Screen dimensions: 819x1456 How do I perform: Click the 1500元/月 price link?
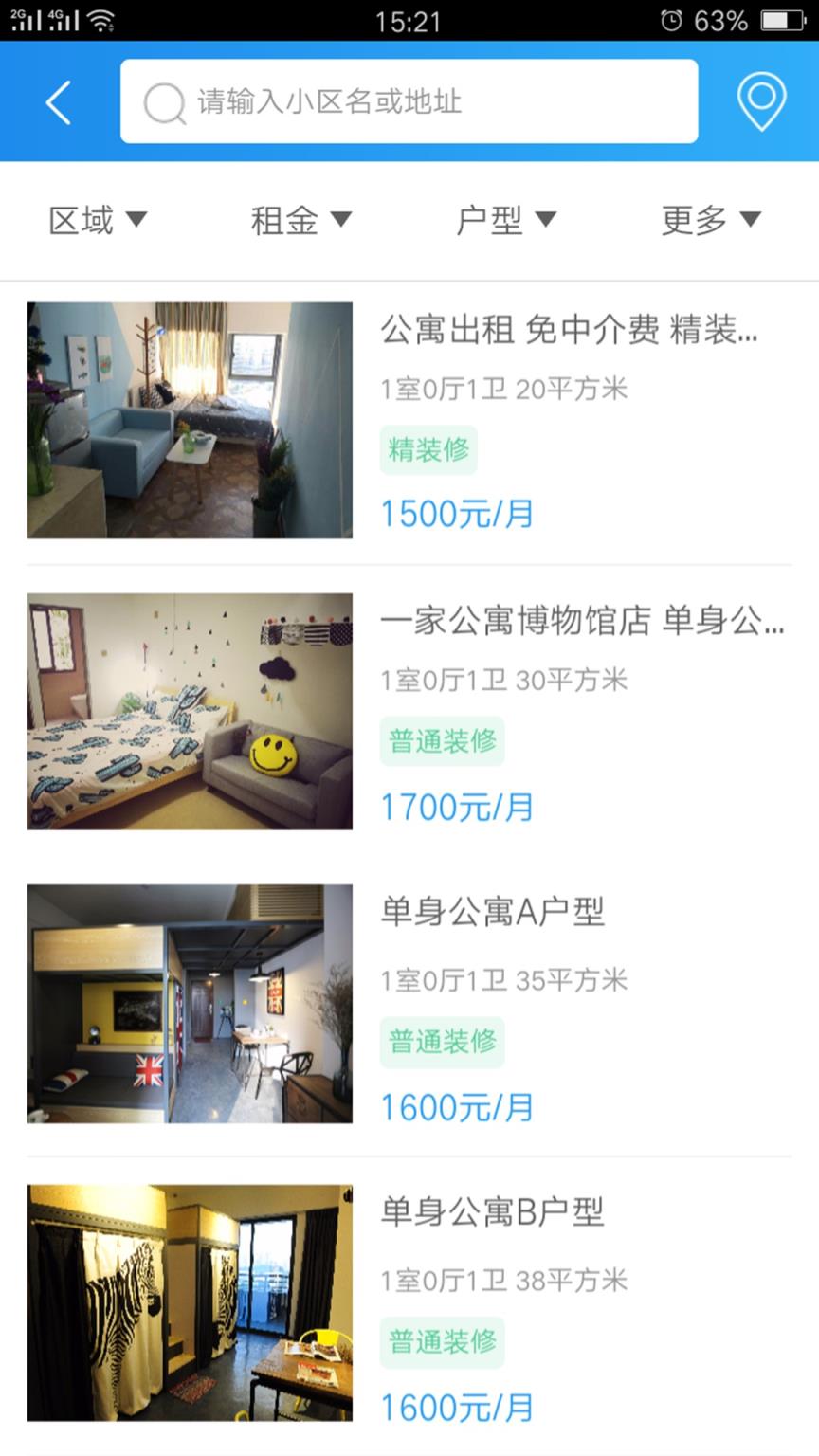tap(457, 513)
